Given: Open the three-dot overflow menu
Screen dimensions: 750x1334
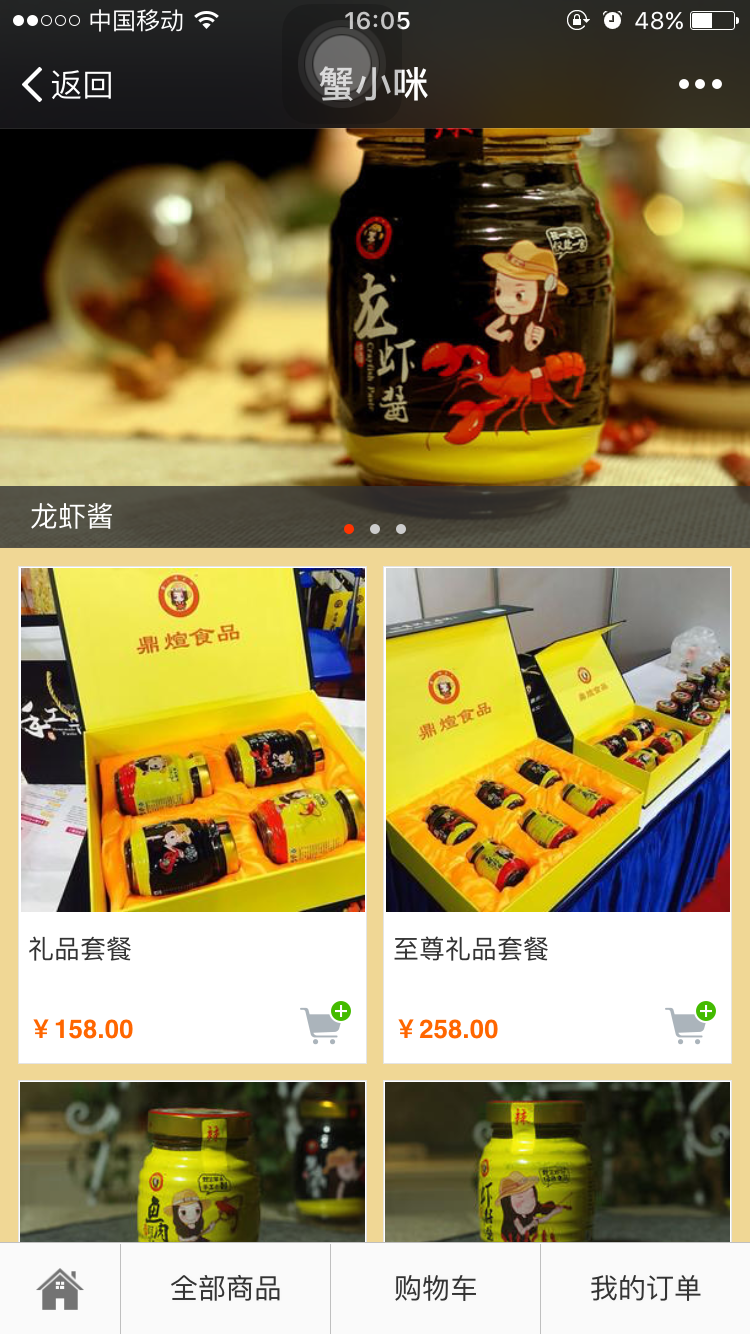Looking at the screenshot, I should pos(700,85).
